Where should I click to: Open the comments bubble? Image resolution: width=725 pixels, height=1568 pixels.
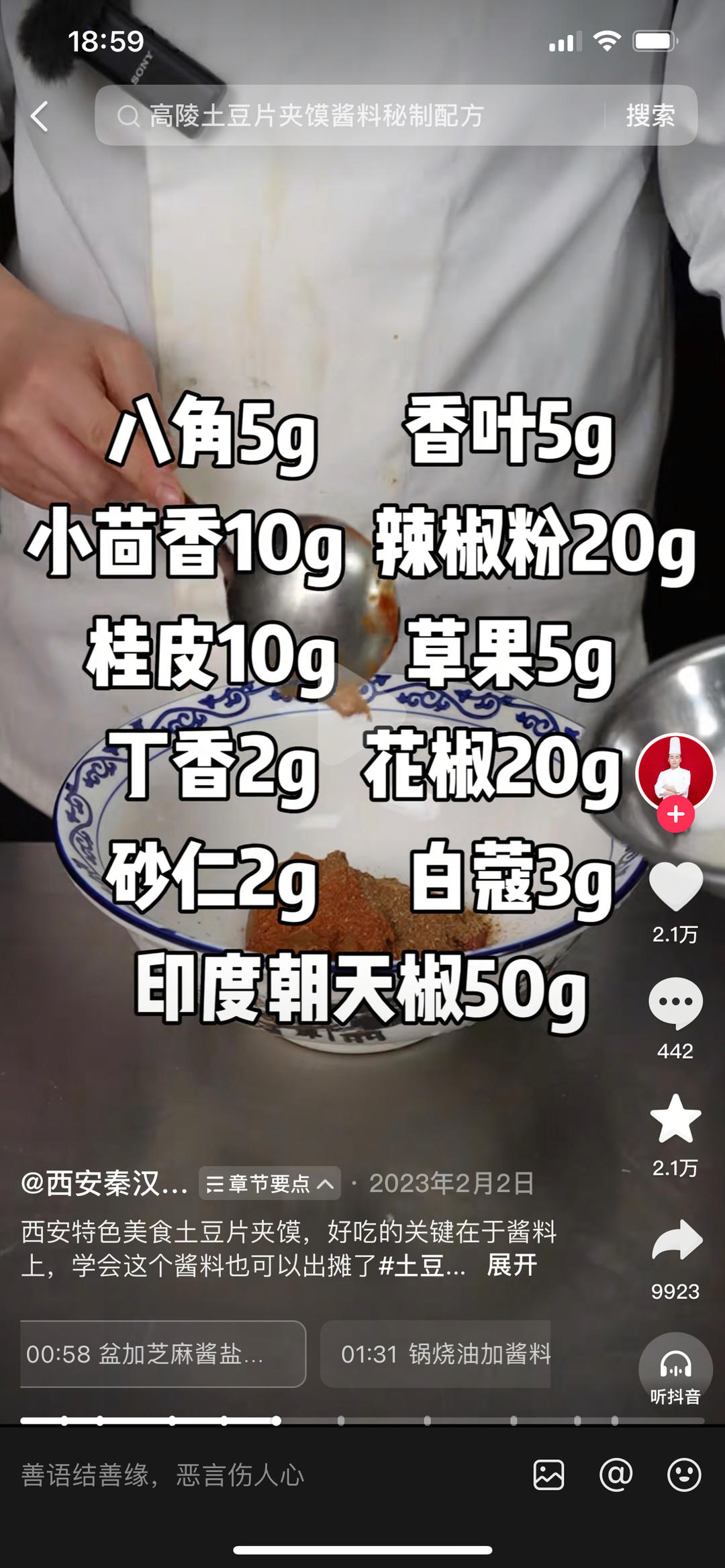pos(675,1003)
